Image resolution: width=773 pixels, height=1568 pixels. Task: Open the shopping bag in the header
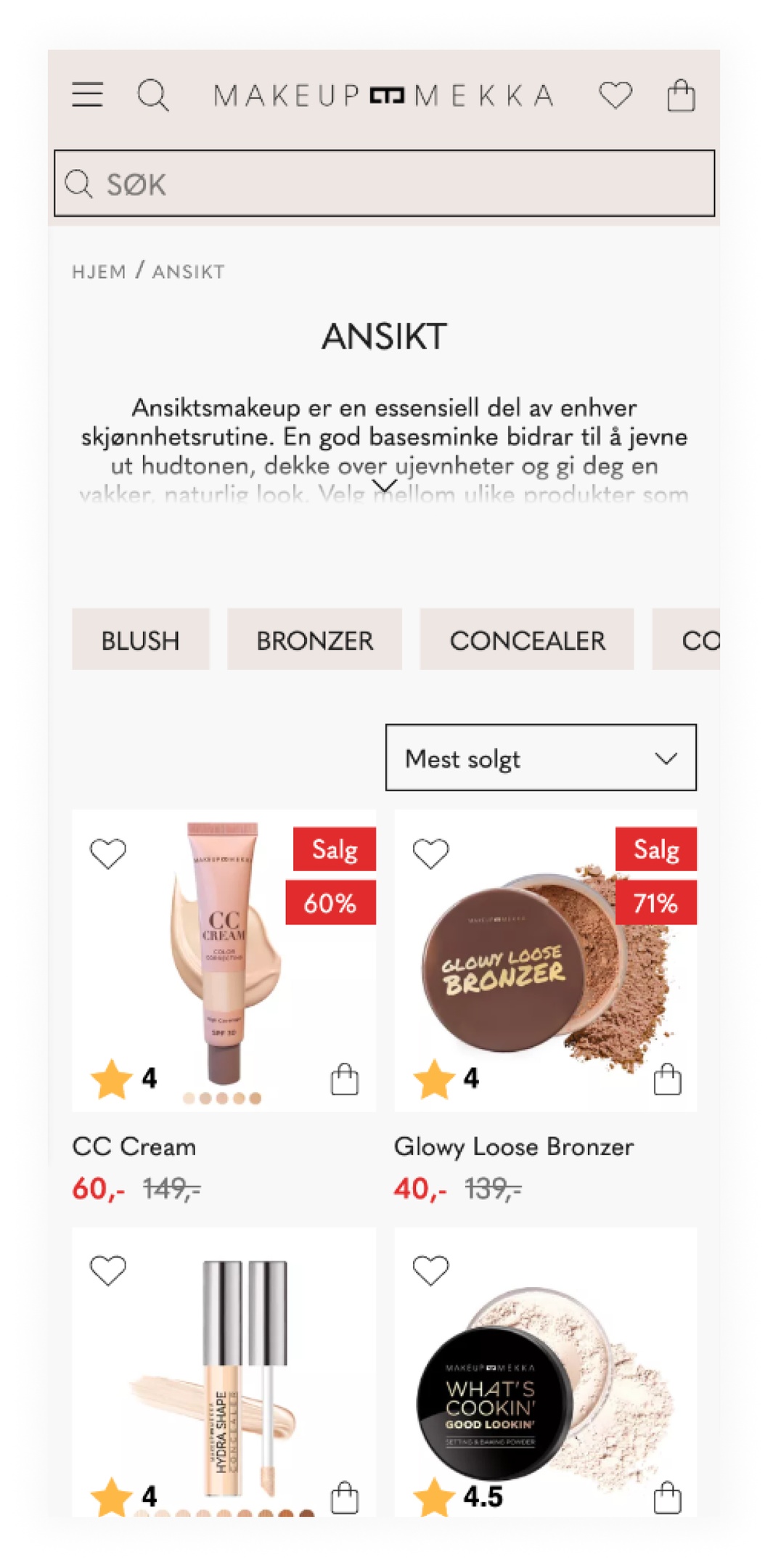681,95
